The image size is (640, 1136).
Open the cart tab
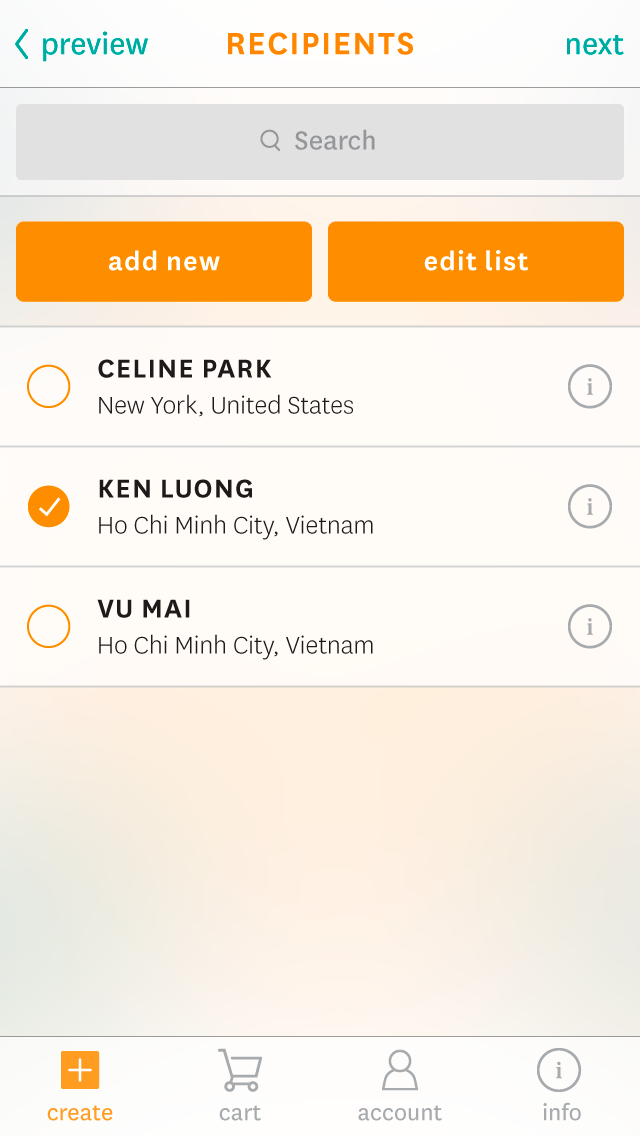point(240,1086)
